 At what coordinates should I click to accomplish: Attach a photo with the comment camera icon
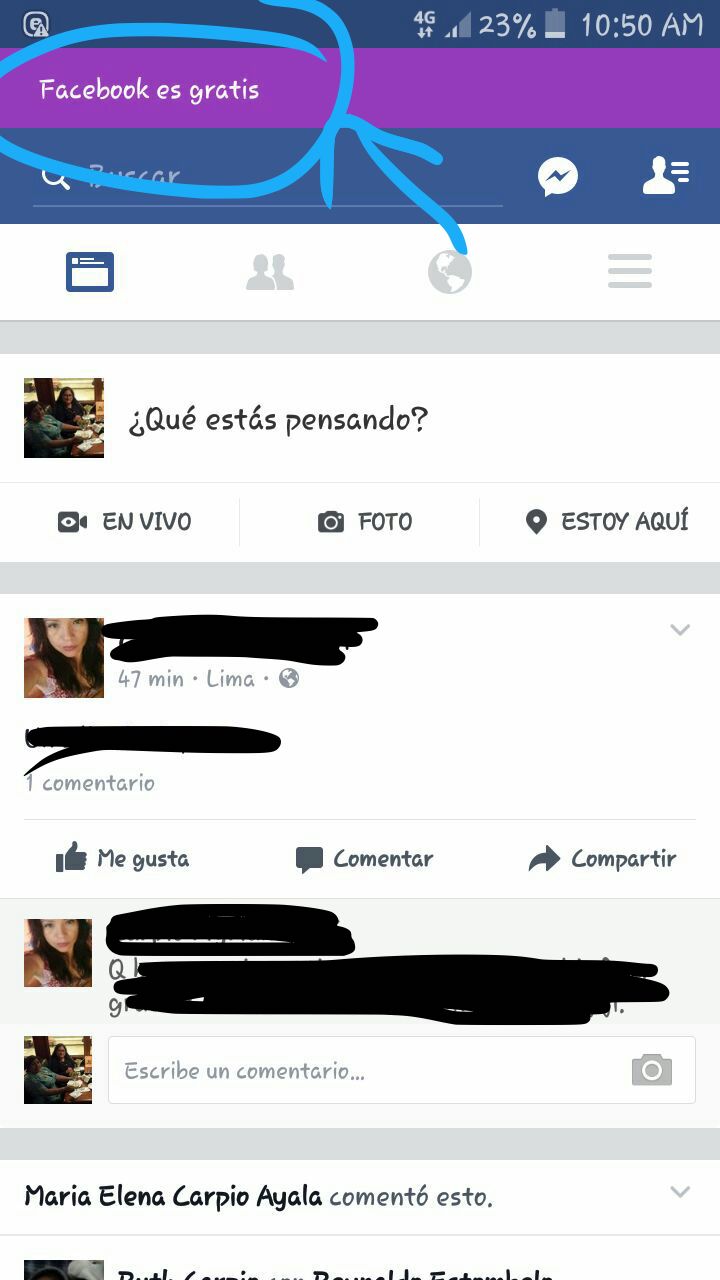(x=652, y=1070)
